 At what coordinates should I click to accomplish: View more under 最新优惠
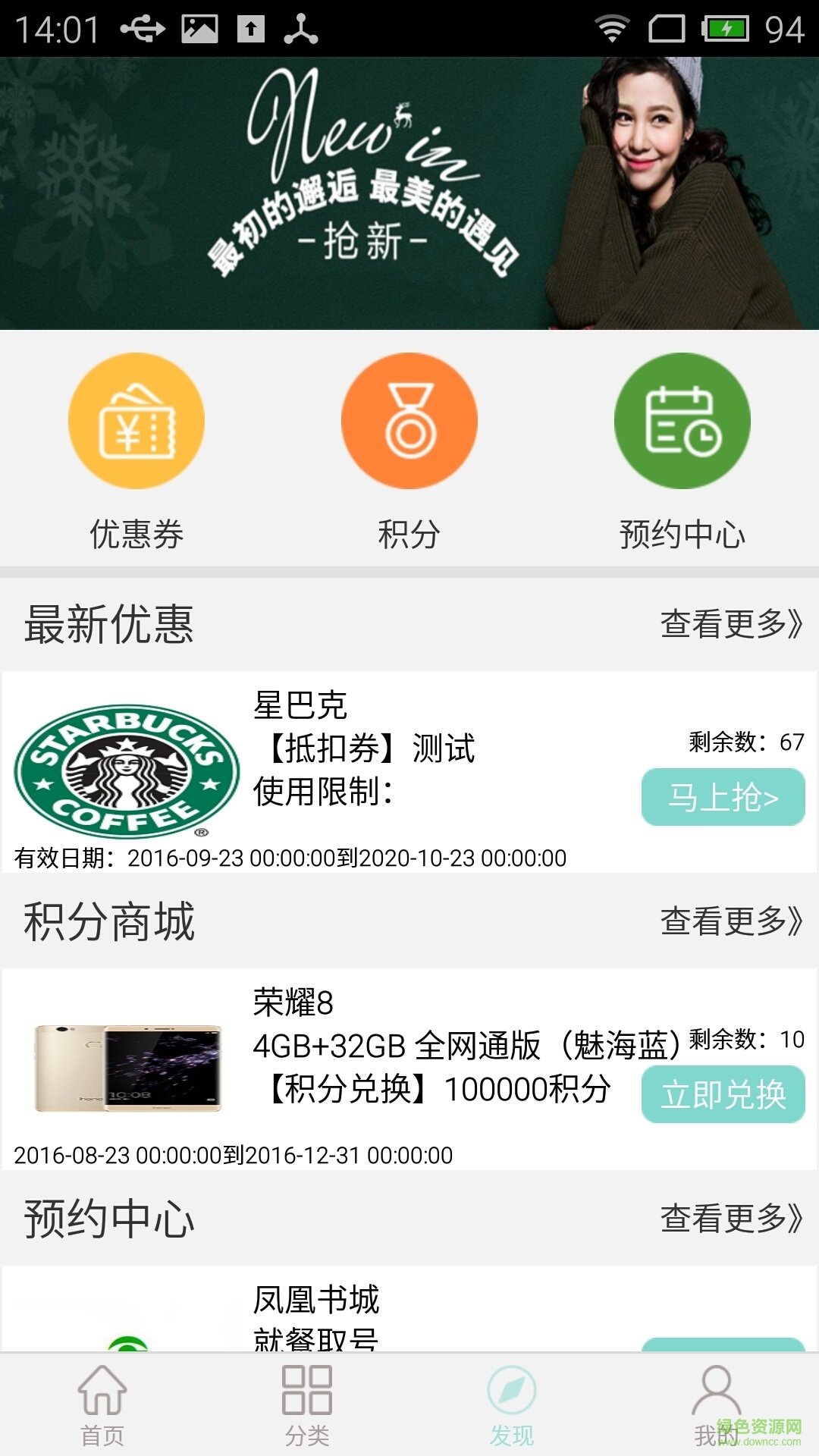pos(730,624)
